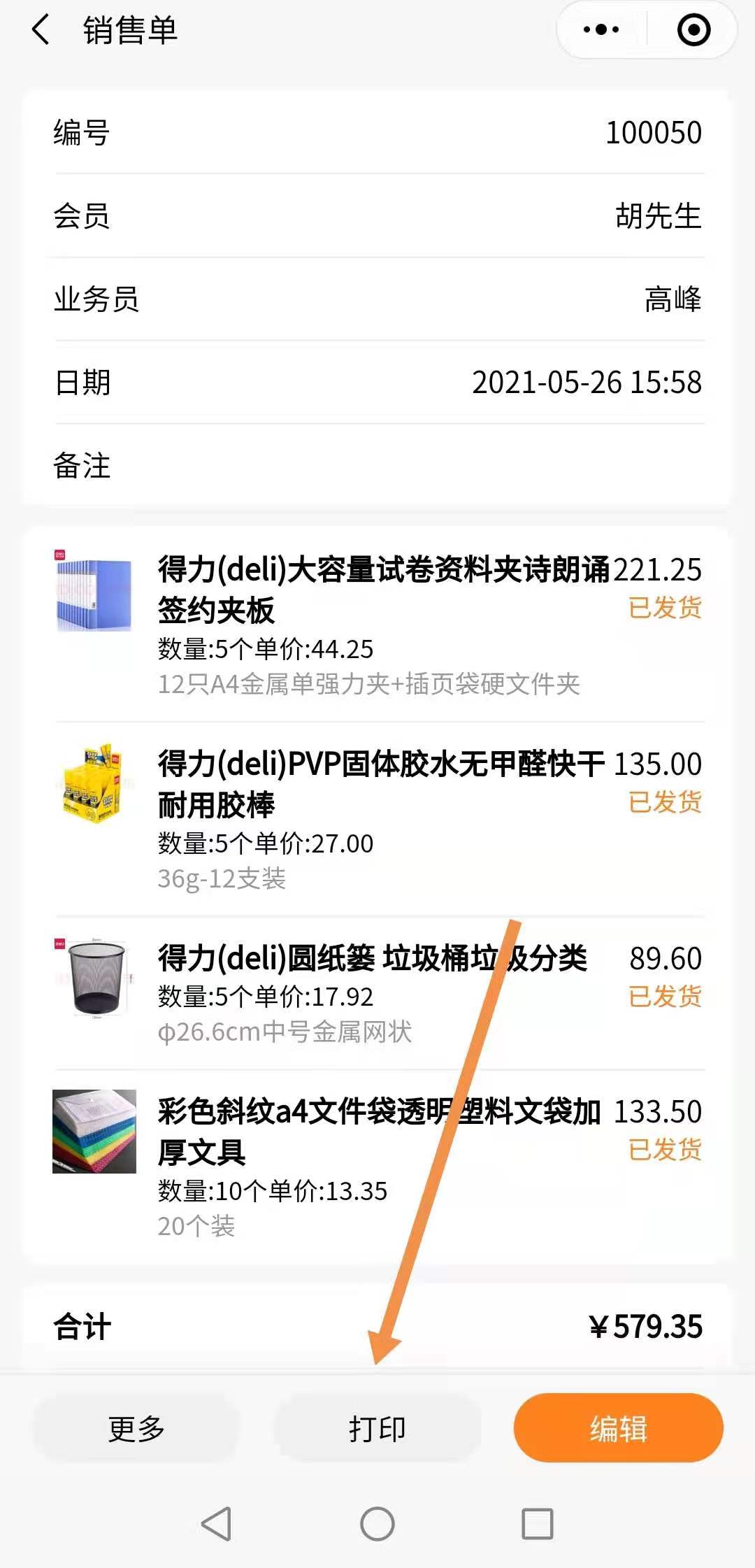
Task: Tap the 更多 button
Action: pyautogui.click(x=136, y=1428)
